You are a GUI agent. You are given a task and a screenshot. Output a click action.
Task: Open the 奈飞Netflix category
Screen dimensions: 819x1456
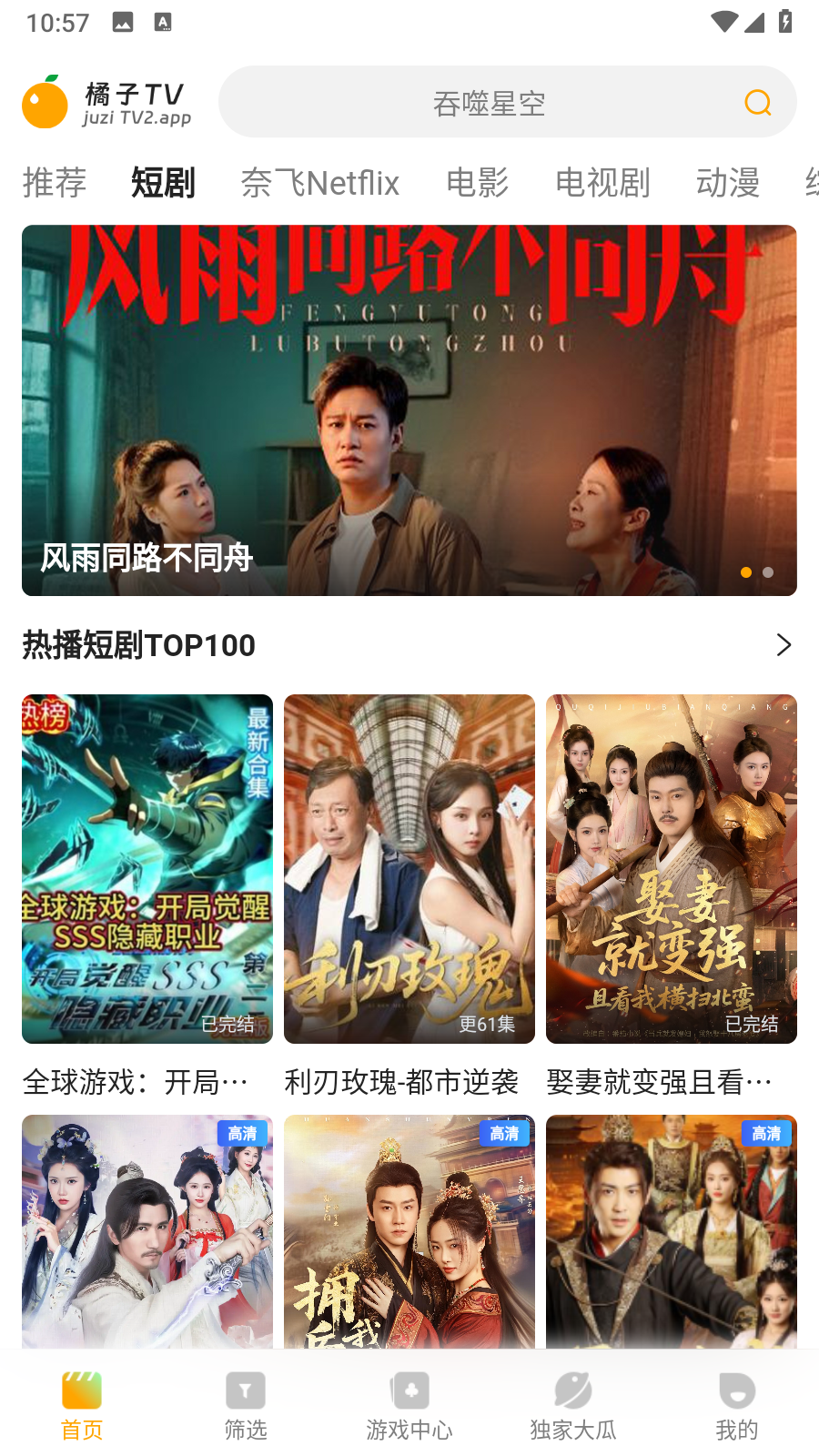(x=321, y=184)
